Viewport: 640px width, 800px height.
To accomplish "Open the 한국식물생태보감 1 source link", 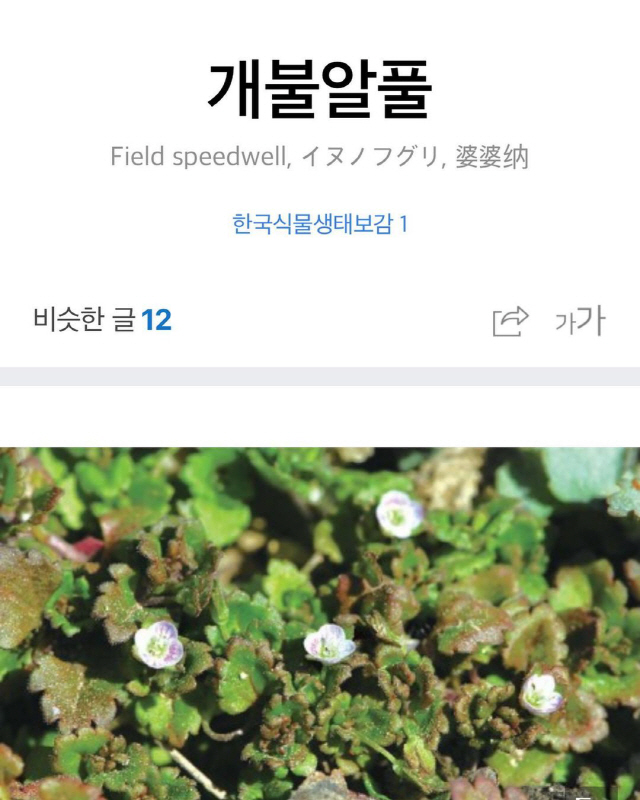I will 320,223.
